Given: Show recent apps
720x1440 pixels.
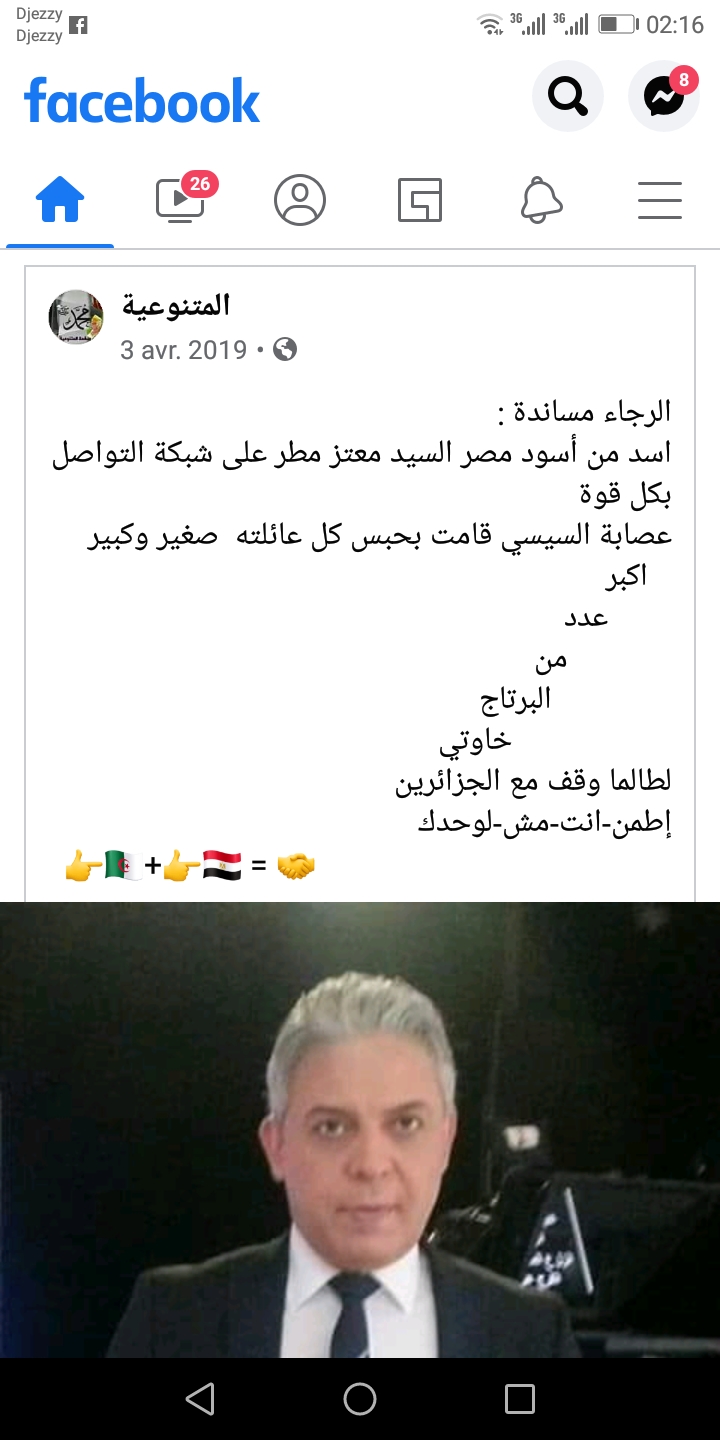Looking at the screenshot, I should click(x=520, y=1398).
